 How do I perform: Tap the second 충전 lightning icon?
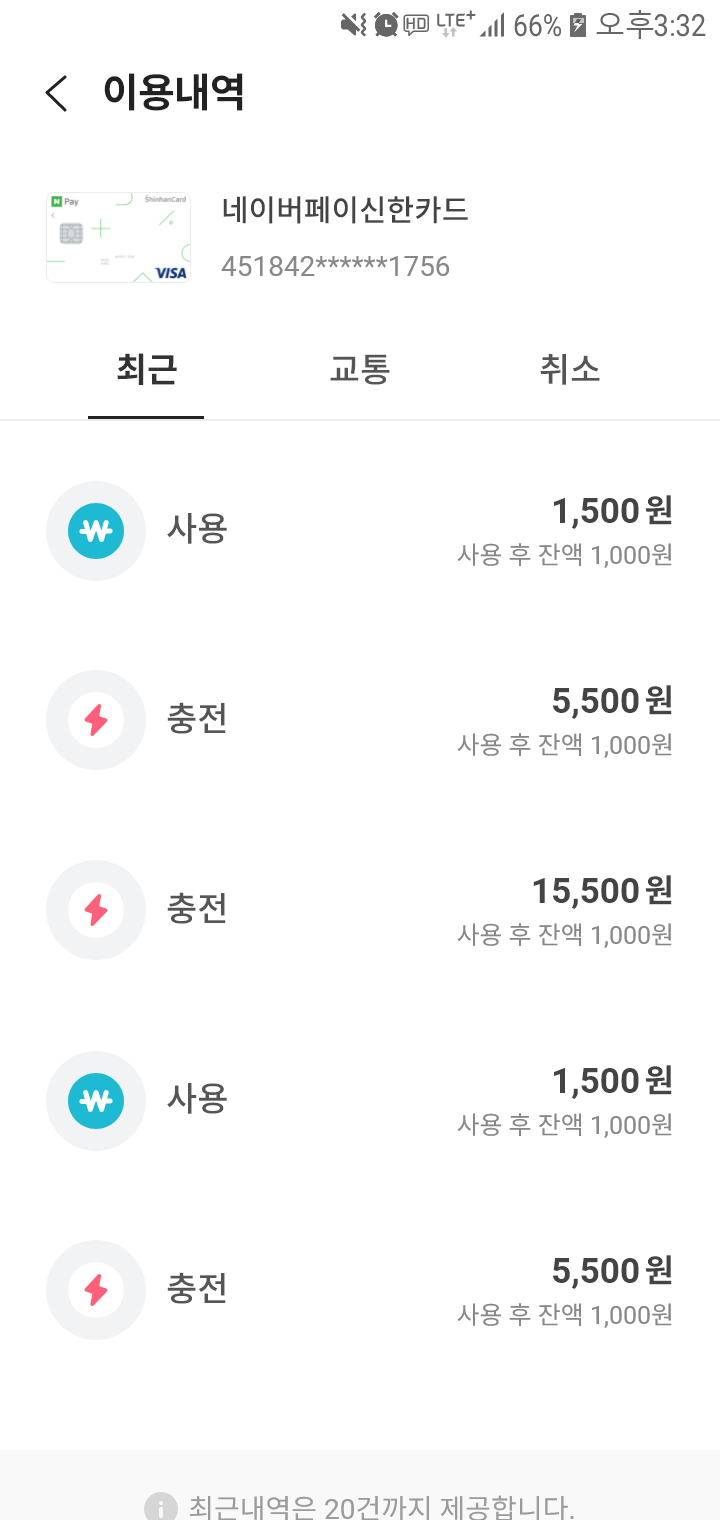click(x=95, y=910)
